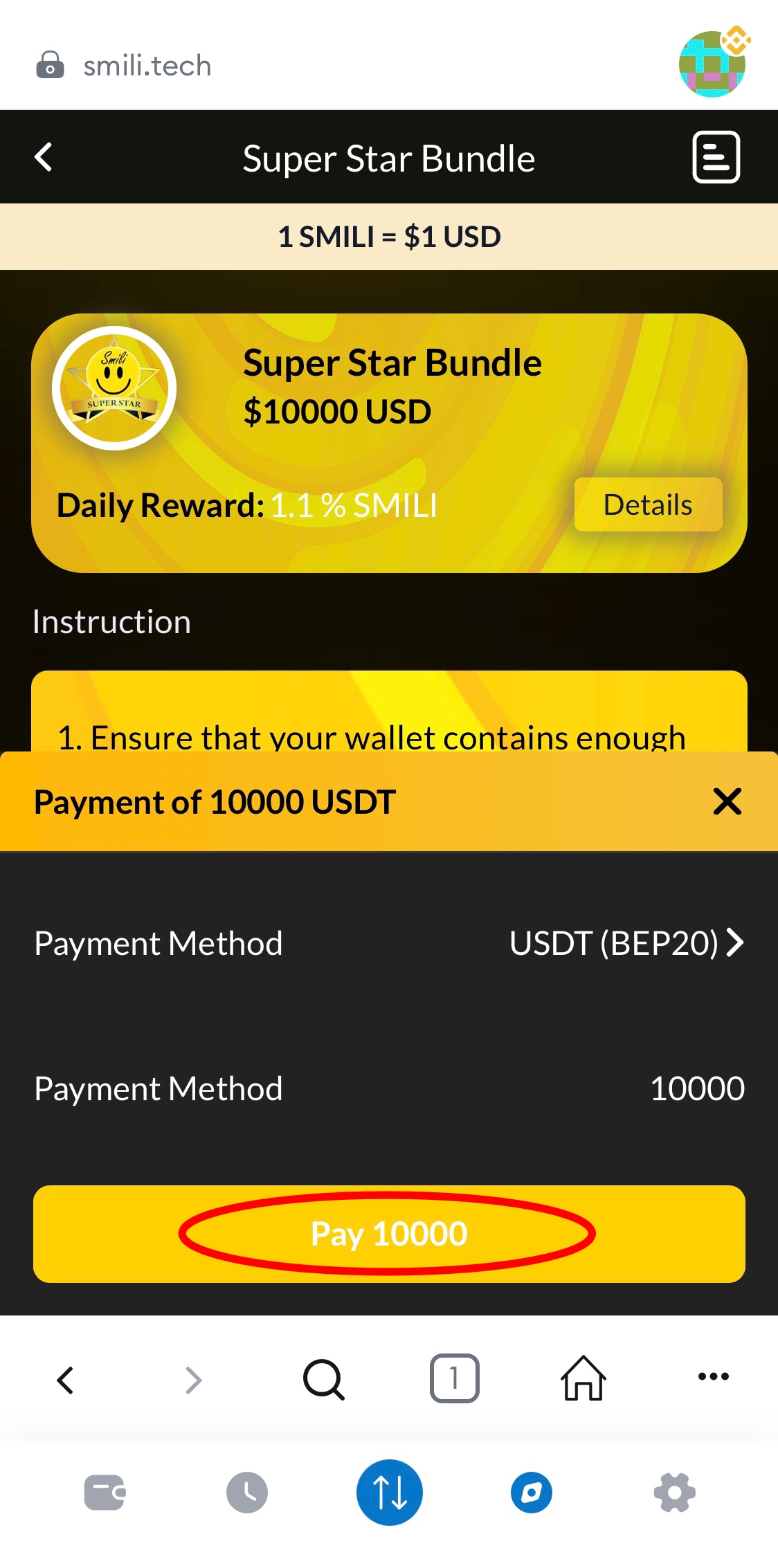Go to browser home page

pyautogui.click(x=583, y=1378)
